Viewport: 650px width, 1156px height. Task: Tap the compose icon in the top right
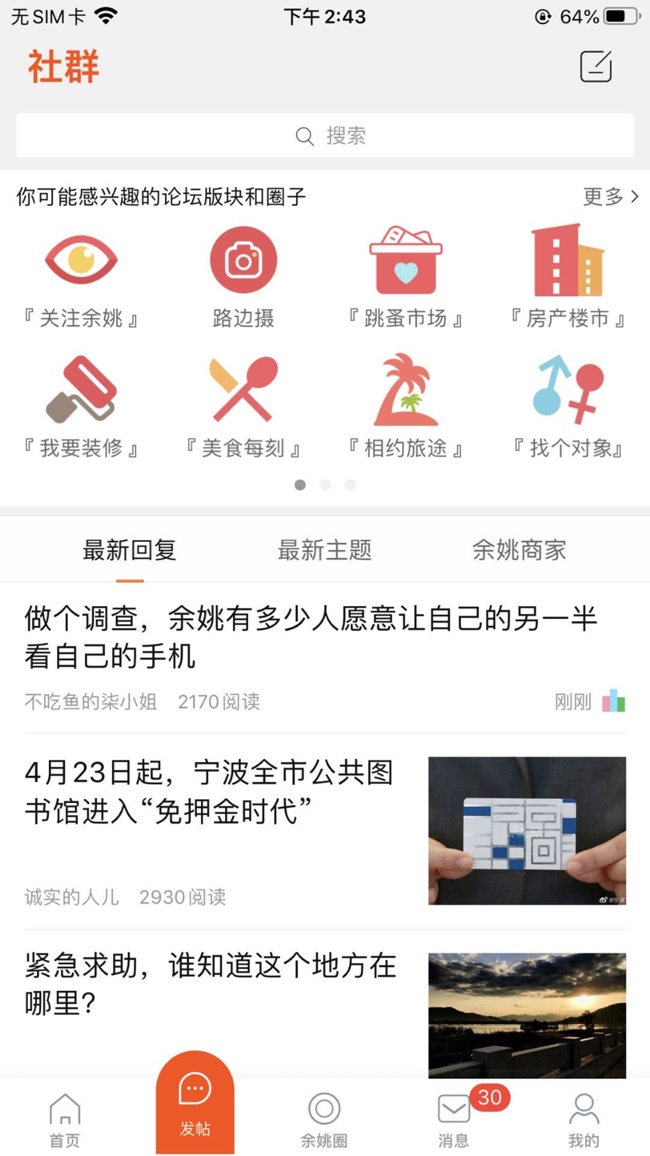(x=596, y=66)
